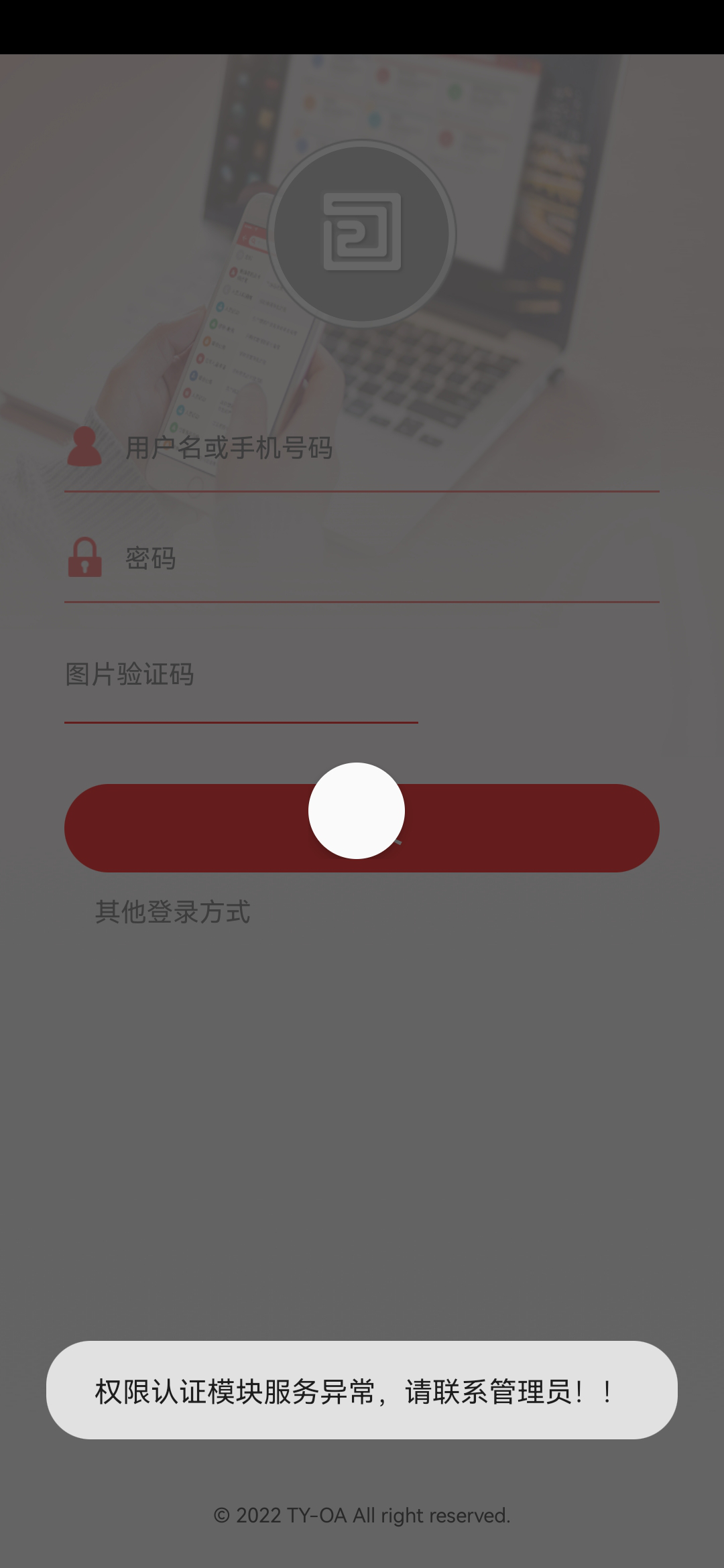The image size is (724, 1568).
Task: Focus the password (密码) field
Action: 389,558
